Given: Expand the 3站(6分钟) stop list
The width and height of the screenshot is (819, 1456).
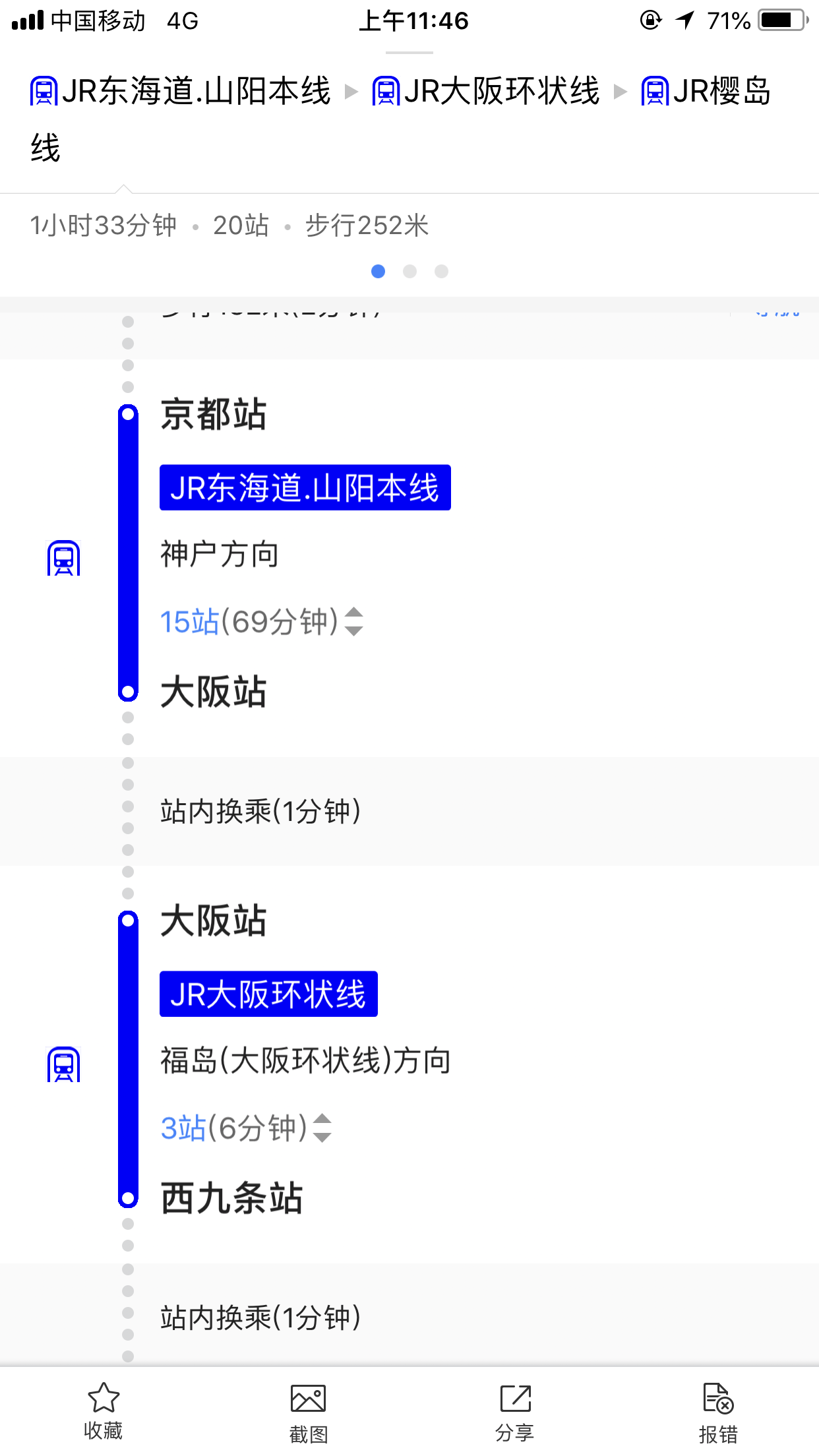Looking at the screenshot, I should pos(247,1128).
